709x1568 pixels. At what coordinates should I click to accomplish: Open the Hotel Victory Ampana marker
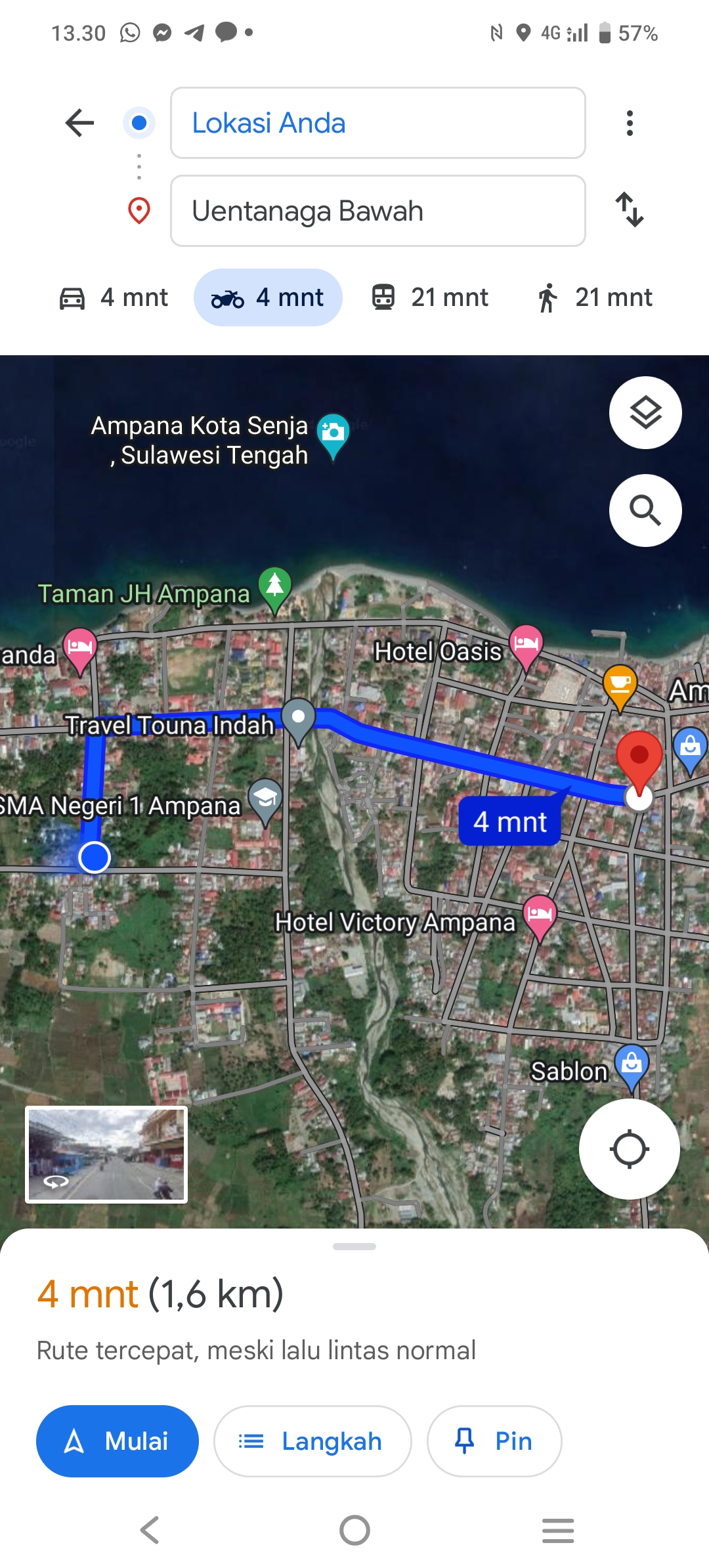[540, 916]
